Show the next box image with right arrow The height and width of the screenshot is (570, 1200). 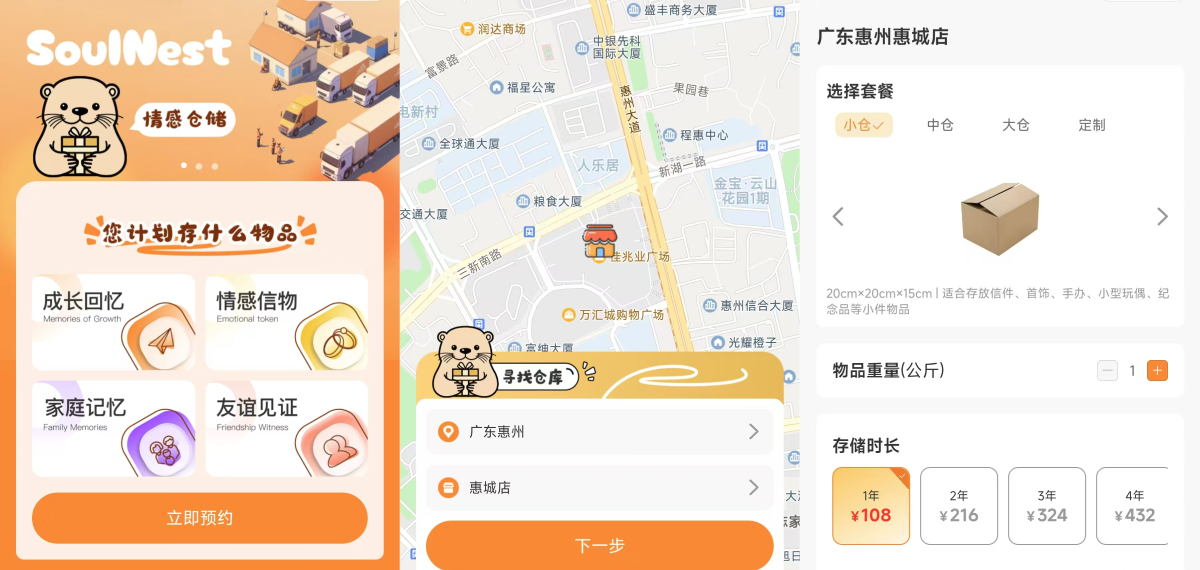(x=1162, y=216)
